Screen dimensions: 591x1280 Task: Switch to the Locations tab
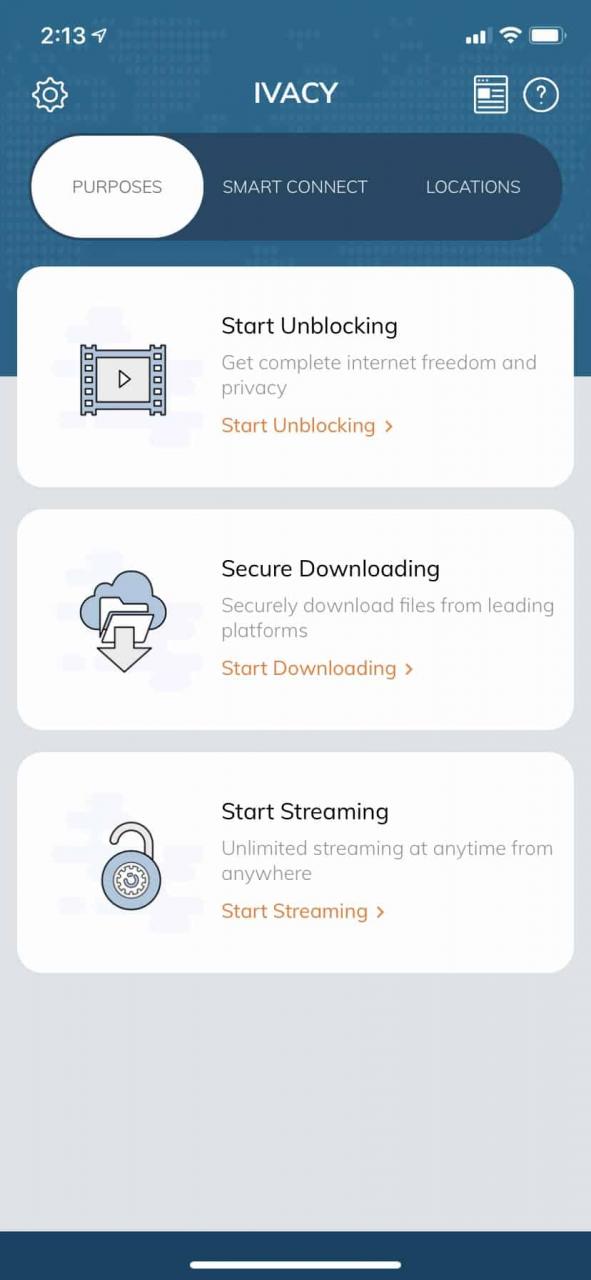(x=473, y=187)
